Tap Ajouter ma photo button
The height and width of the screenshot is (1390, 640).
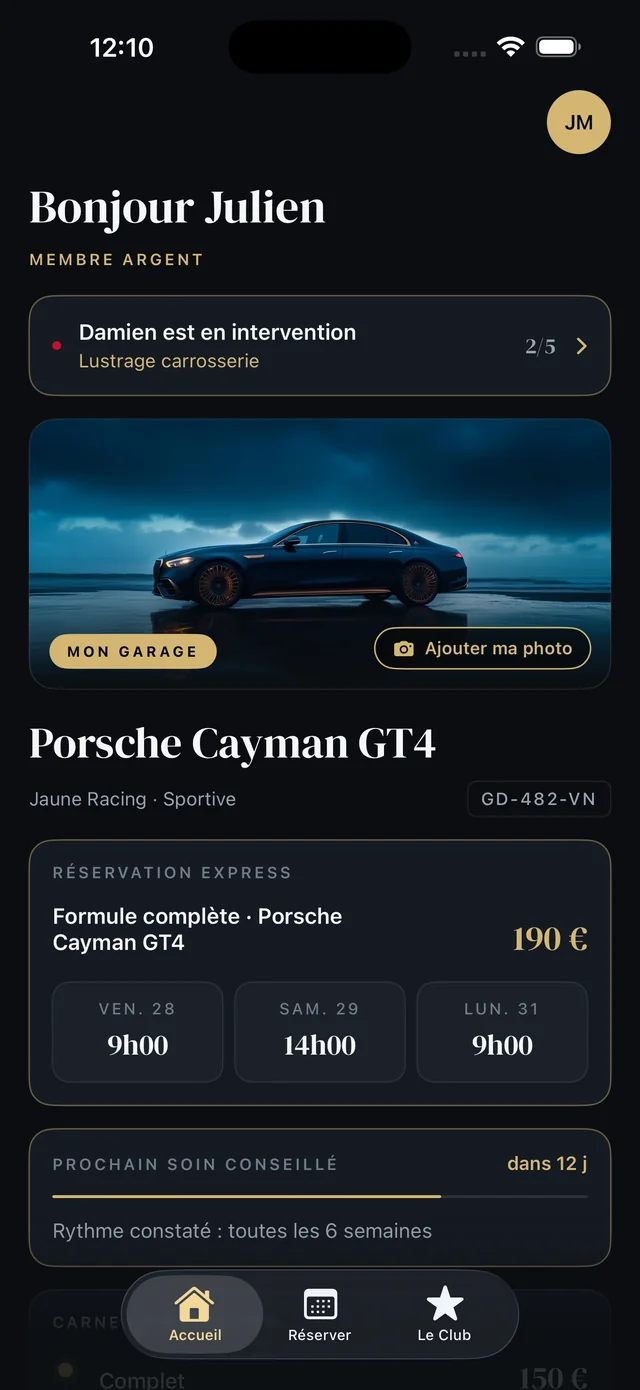[483, 649]
